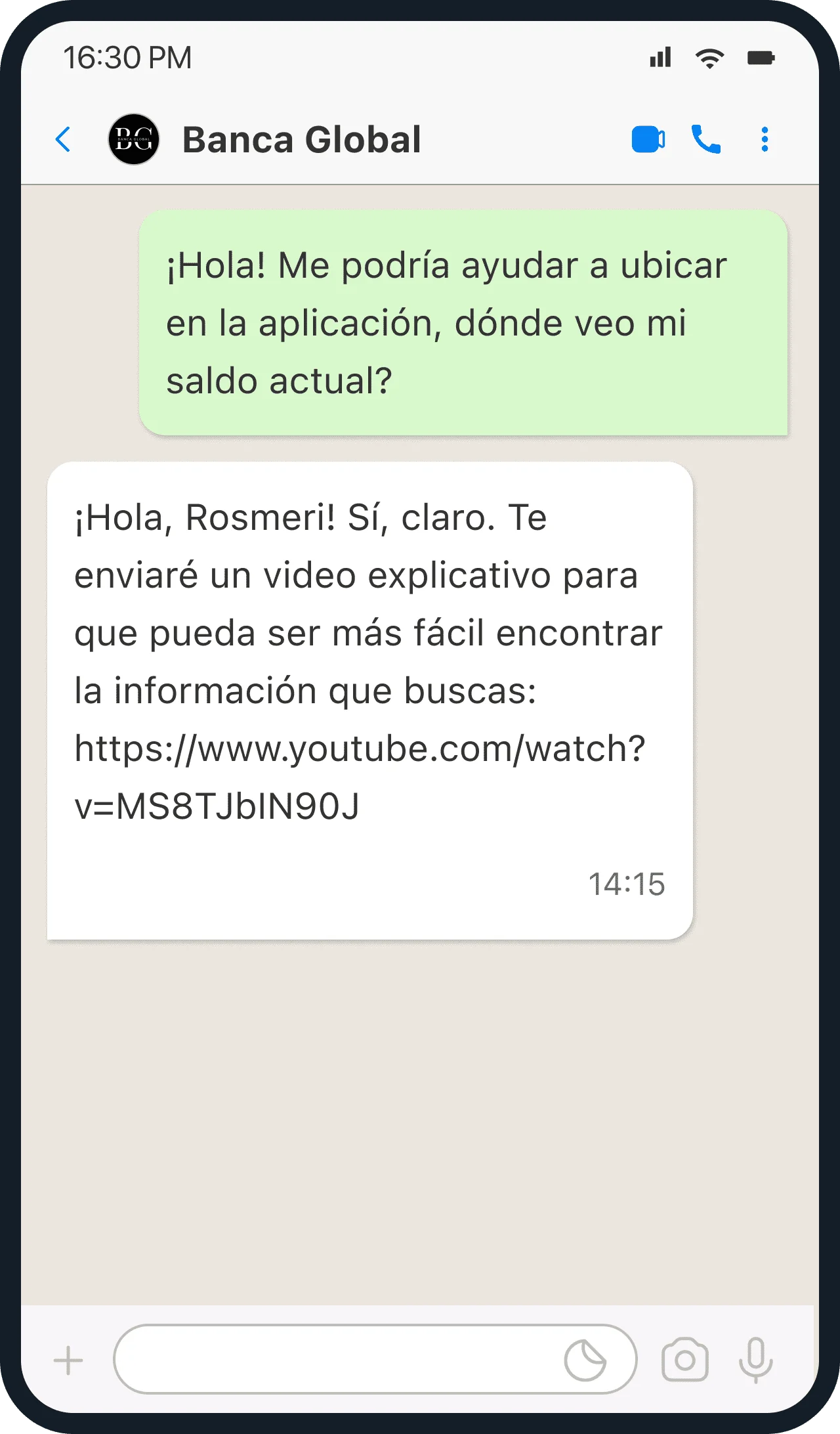The height and width of the screenshot is (1434, 840).
Task: Open the camera to take a photo
Action: point(684,1360)
